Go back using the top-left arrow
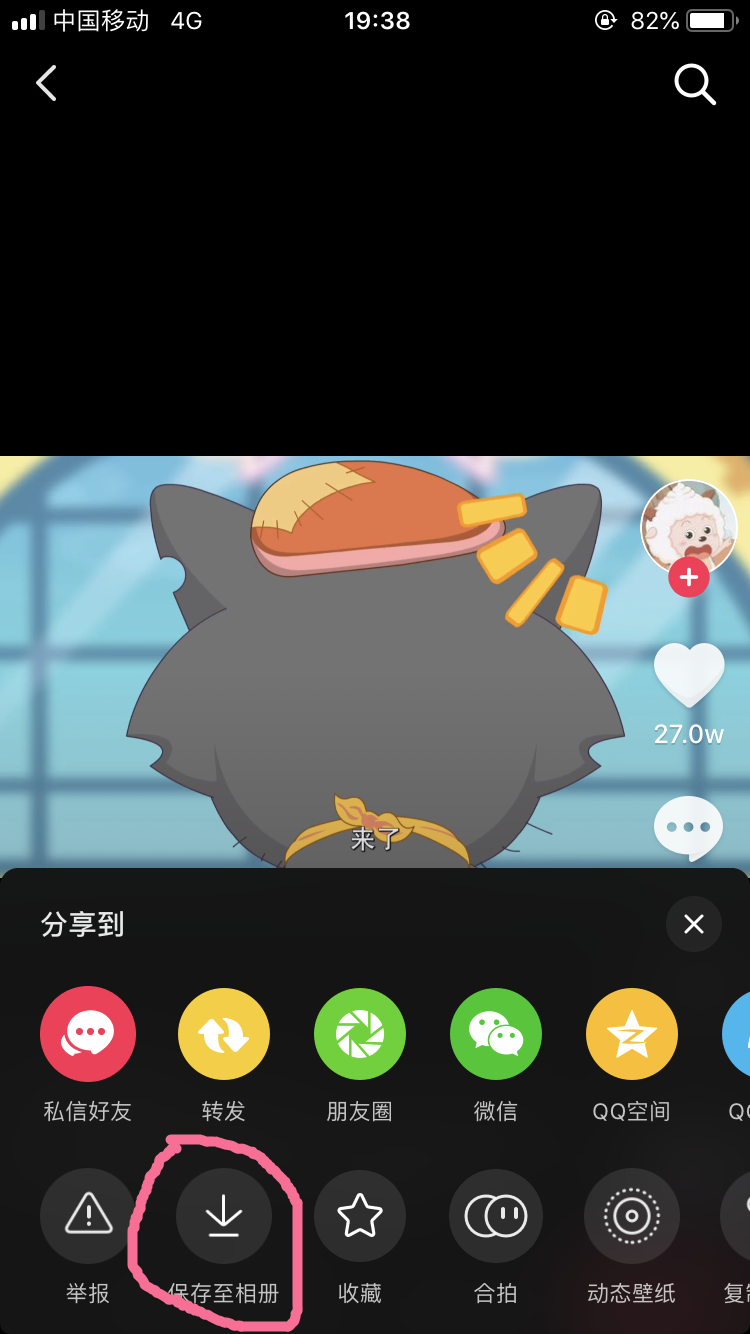The image size is (750, 1334). click(x=46, y=83)
